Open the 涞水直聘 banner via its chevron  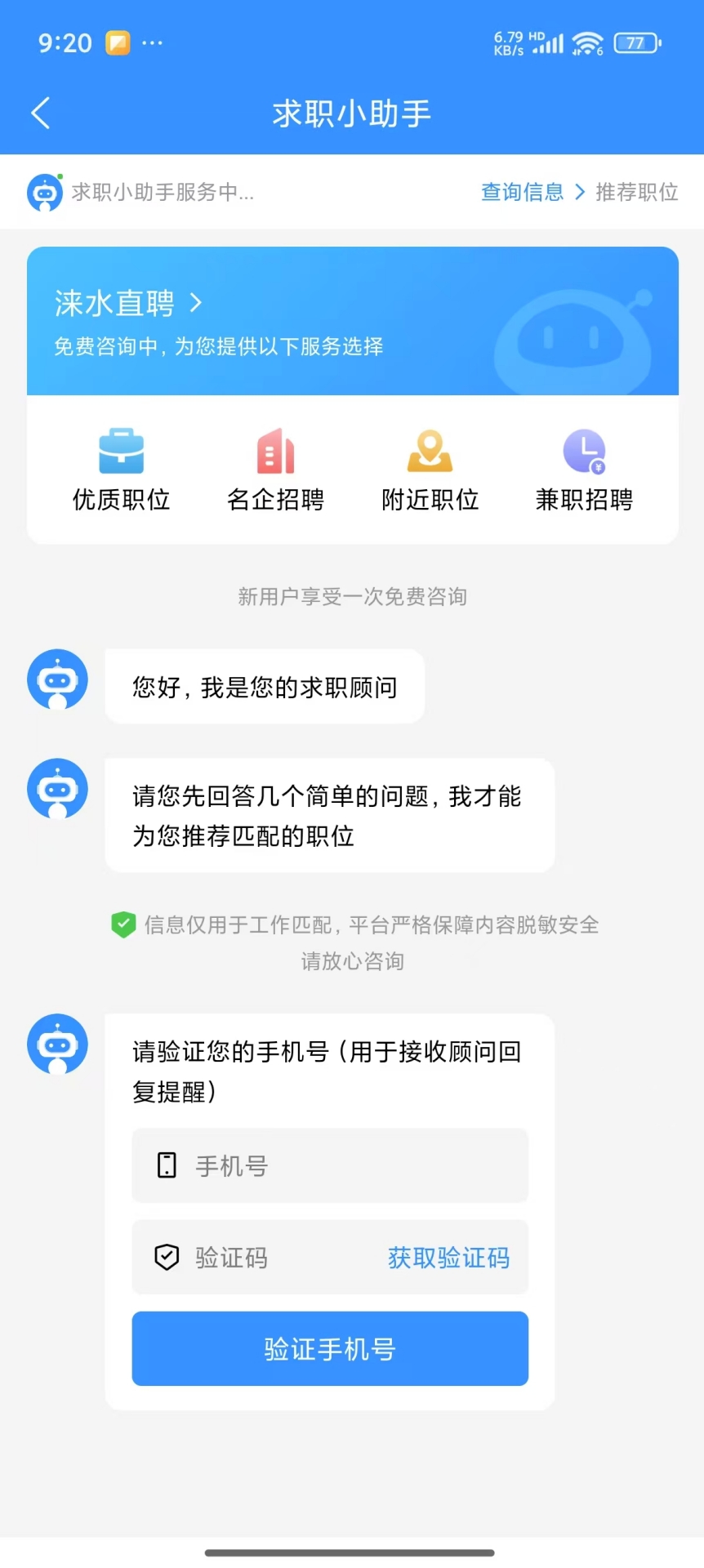(x=196, y=303)
